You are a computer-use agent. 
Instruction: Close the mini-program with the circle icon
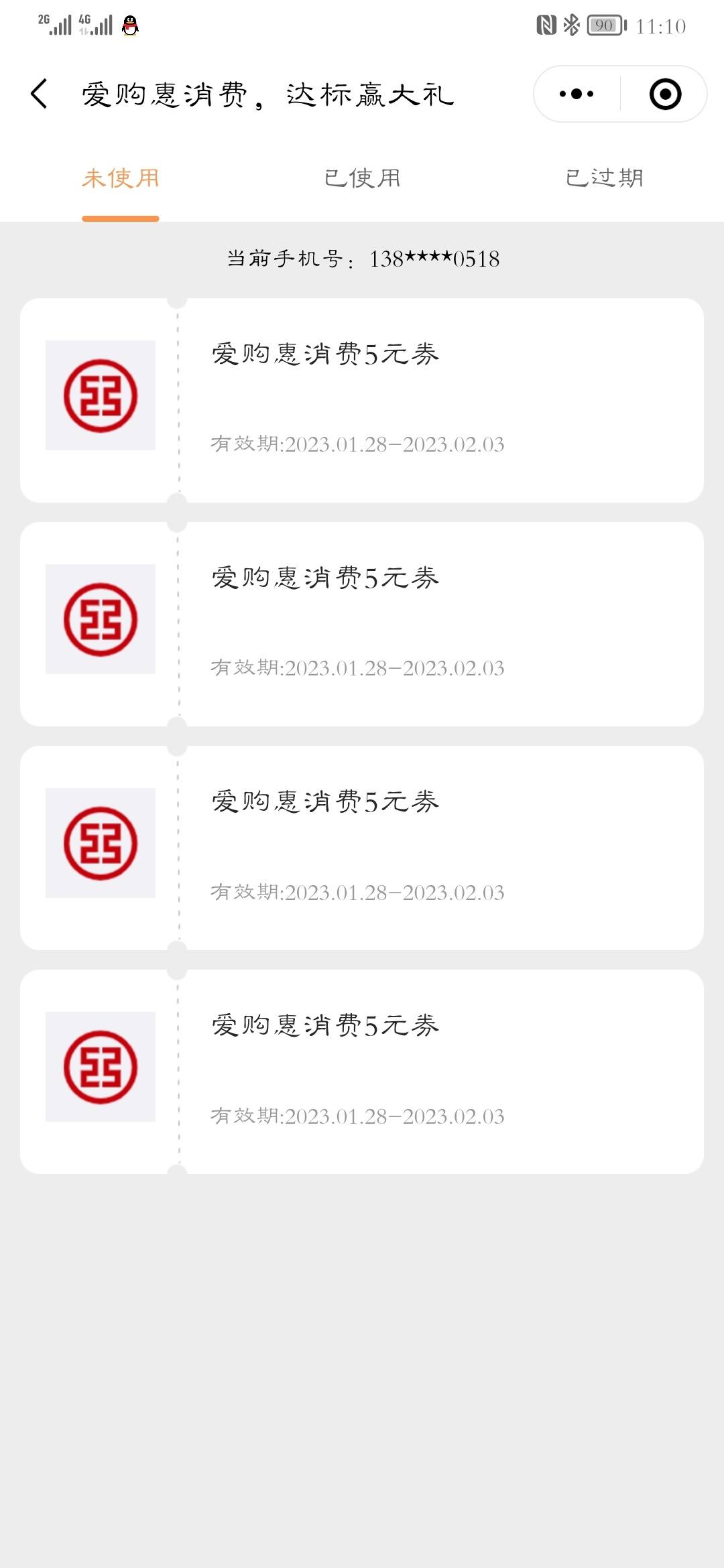665,94
